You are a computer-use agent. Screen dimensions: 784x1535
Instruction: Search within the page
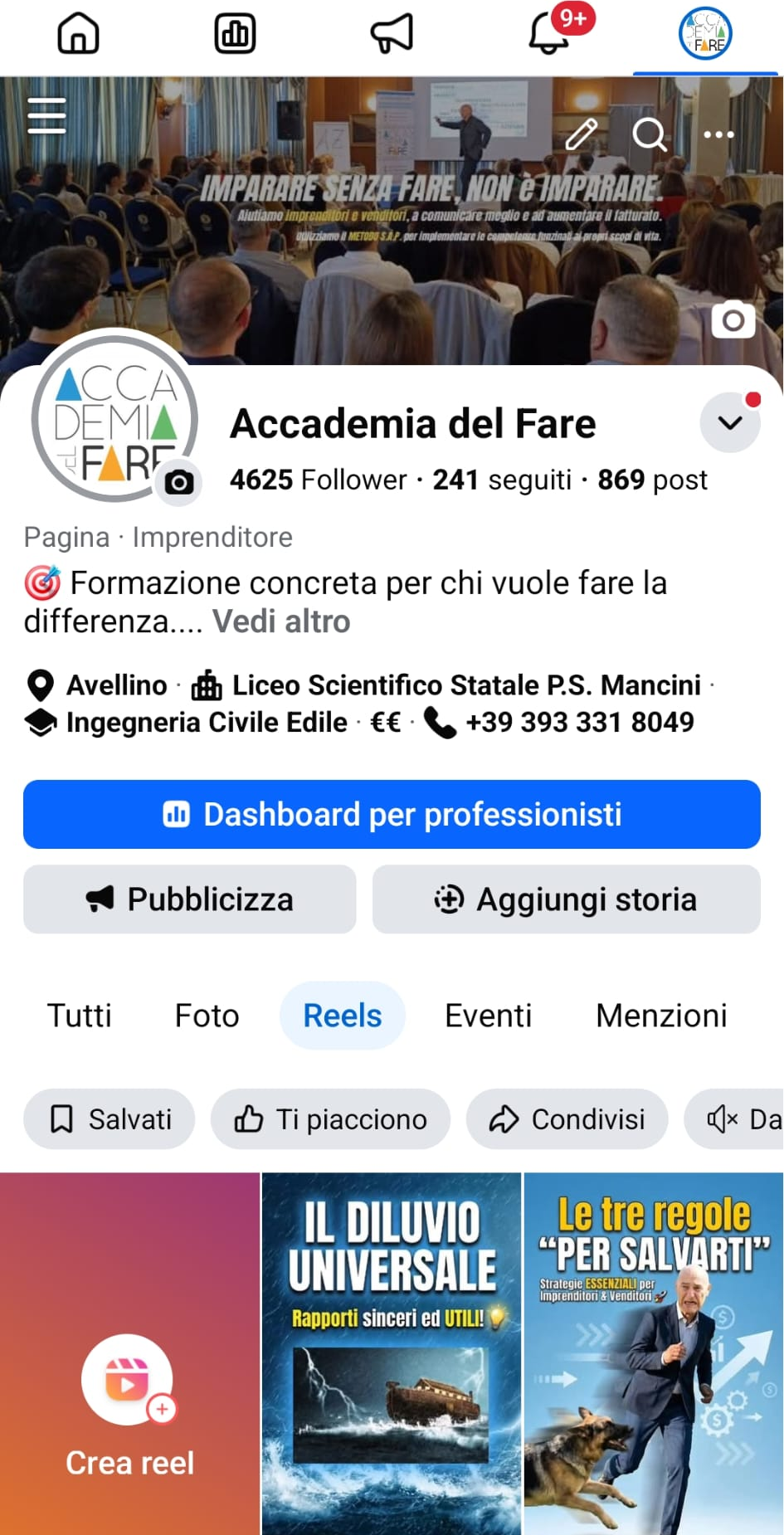point(650,134)
